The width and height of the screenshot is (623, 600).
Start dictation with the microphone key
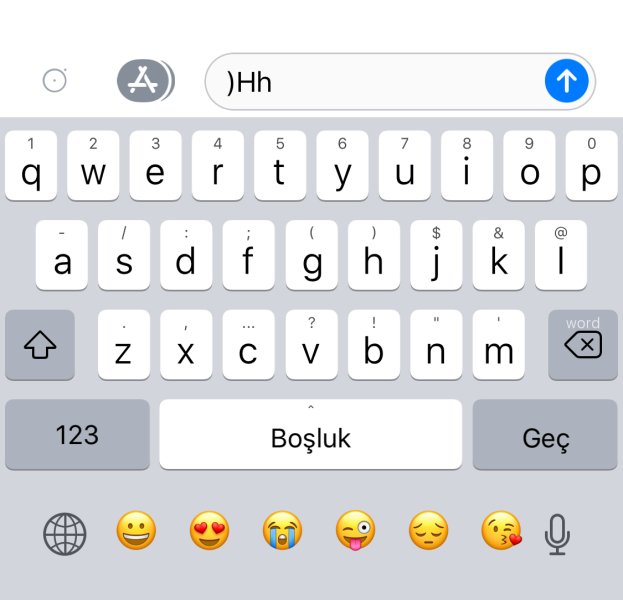[x=557, y=534]
